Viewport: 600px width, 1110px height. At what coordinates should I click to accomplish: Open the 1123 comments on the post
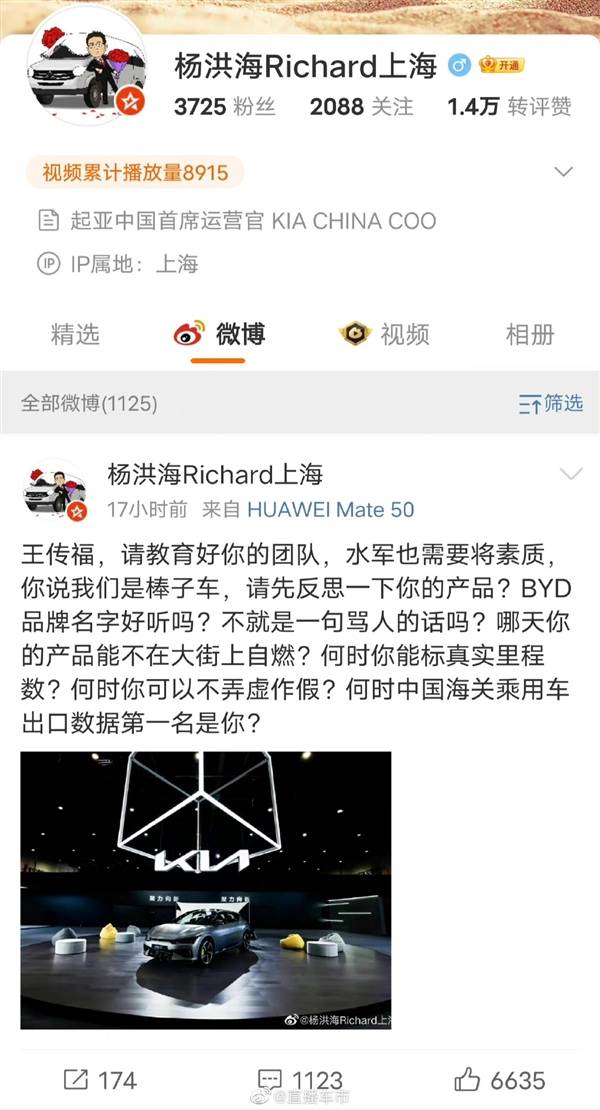point(300,1080)
